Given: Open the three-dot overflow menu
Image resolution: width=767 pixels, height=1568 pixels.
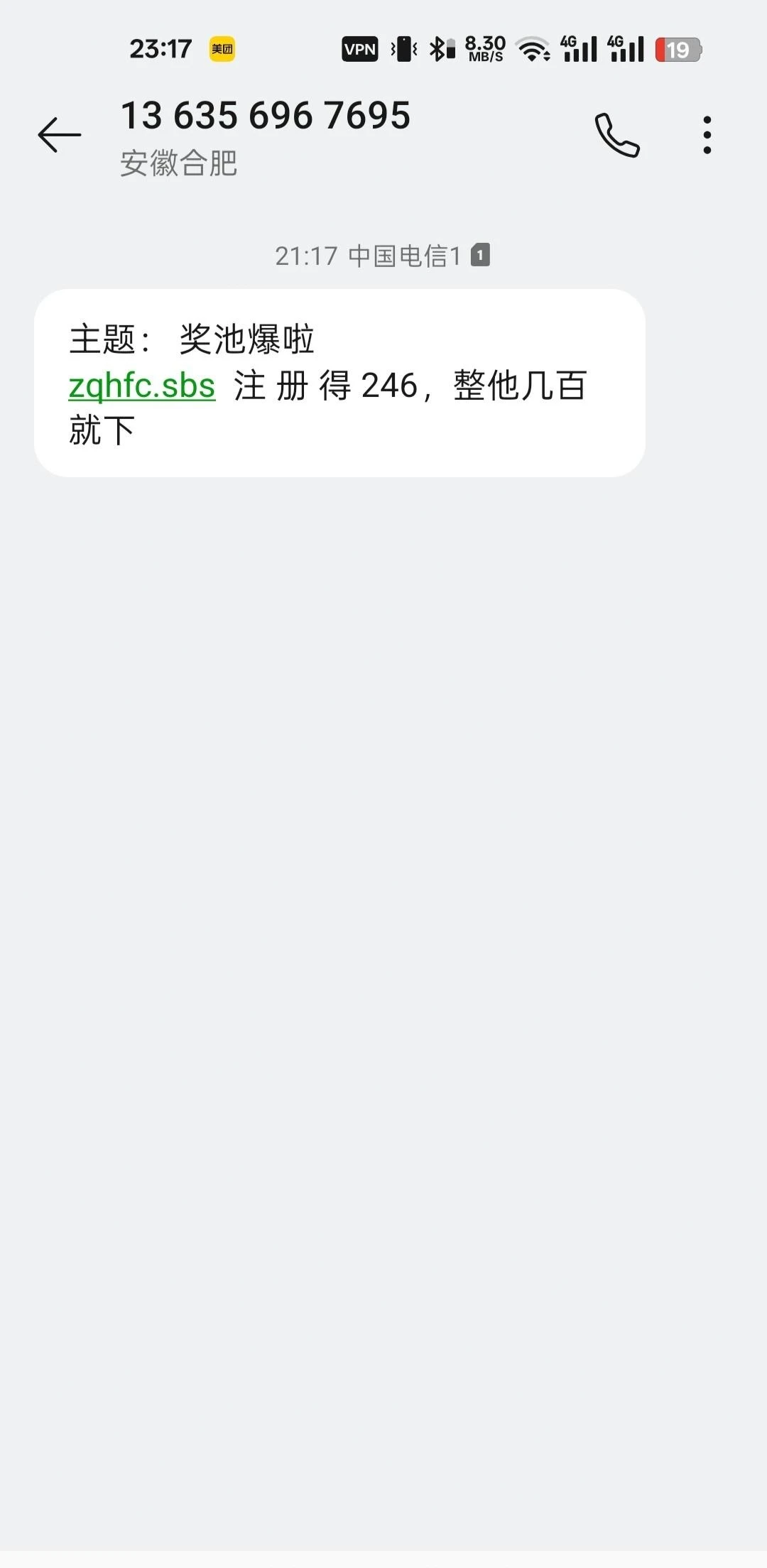Looking at the screenshot, I should [707, 135].
